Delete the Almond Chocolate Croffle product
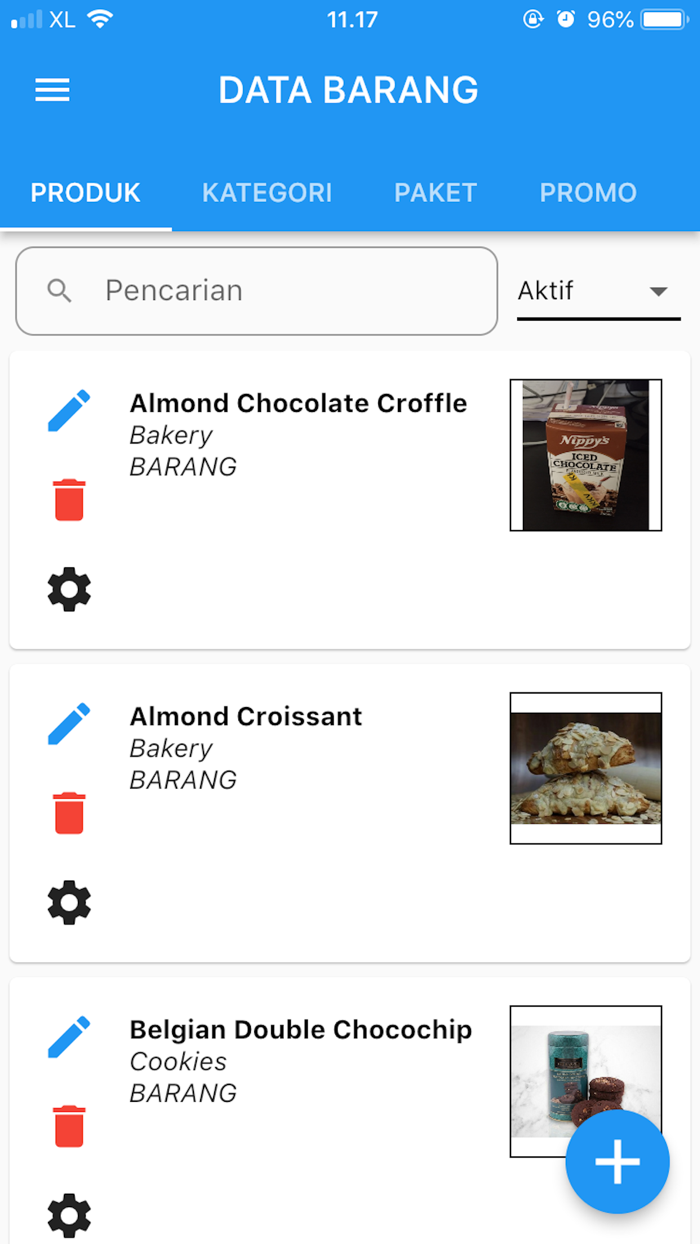700x1244 pixels. click(69, 500)
